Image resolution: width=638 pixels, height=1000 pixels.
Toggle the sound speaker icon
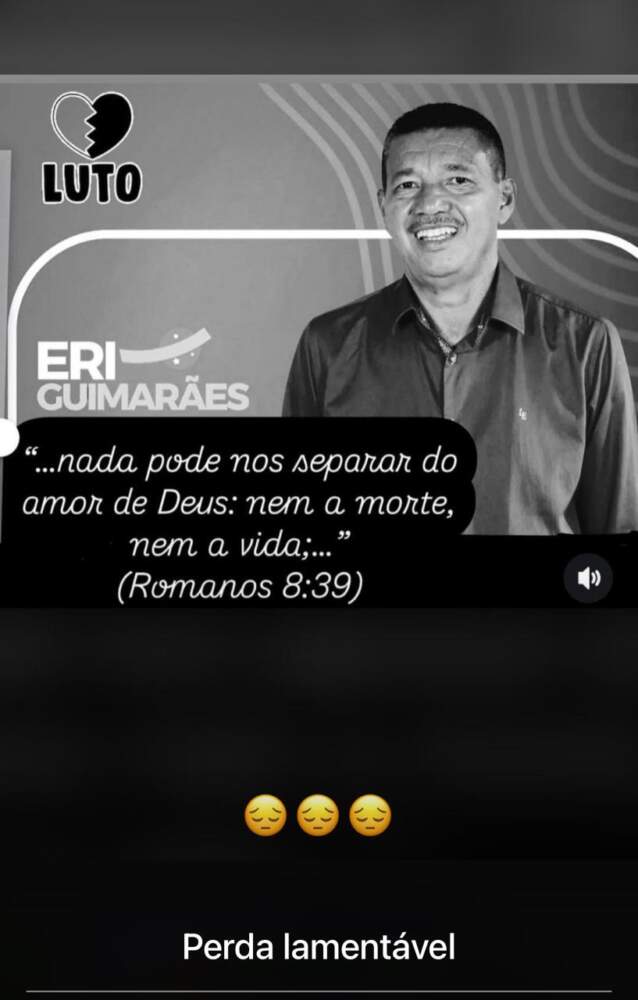tap(588, 578)
